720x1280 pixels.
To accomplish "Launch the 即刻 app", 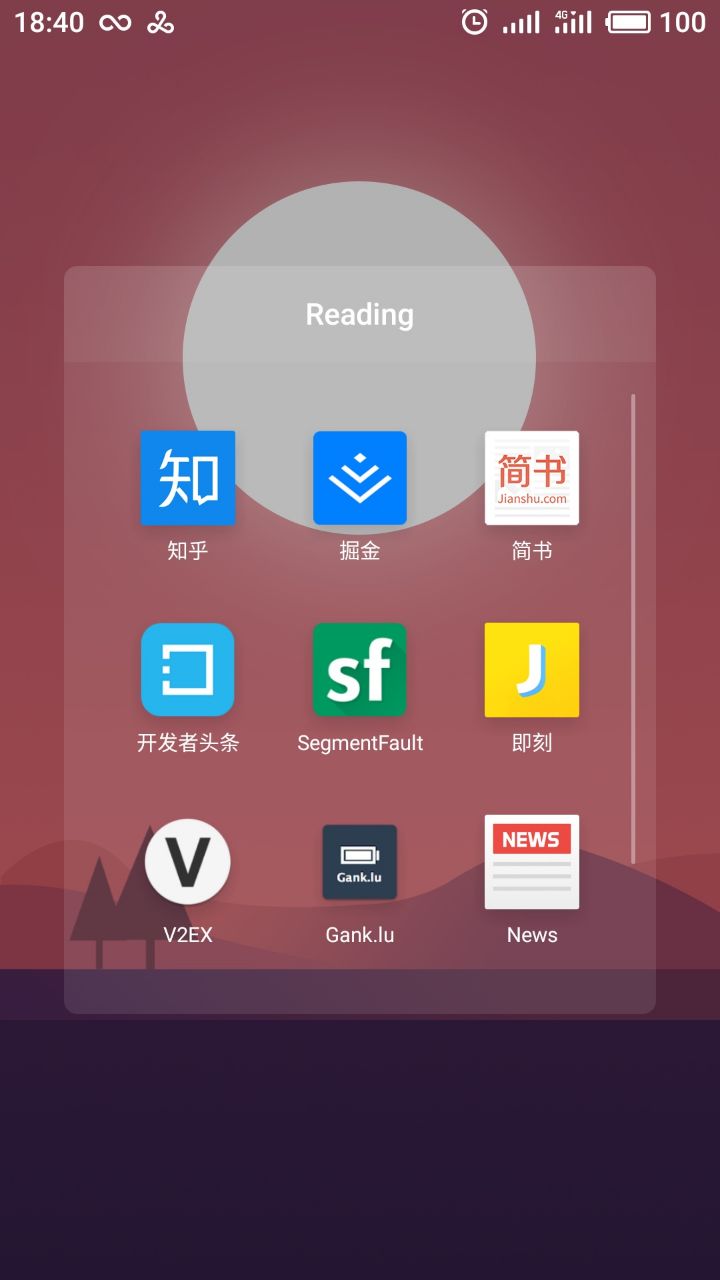I will (x=532, y=670).
